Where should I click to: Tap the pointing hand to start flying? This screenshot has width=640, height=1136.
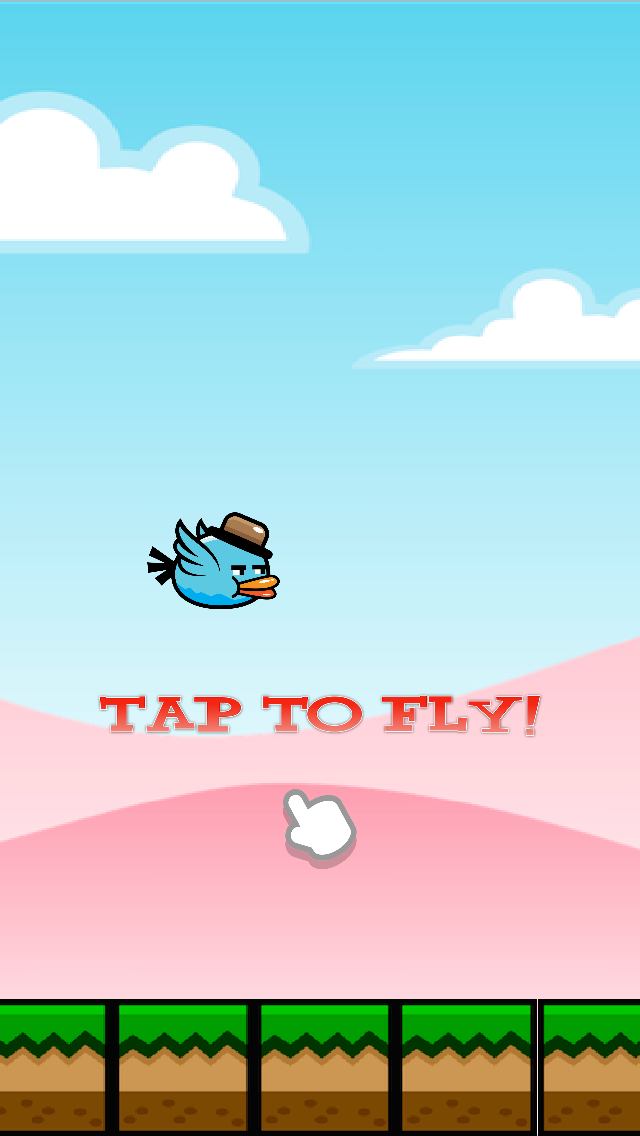click(x=320, y=828)
